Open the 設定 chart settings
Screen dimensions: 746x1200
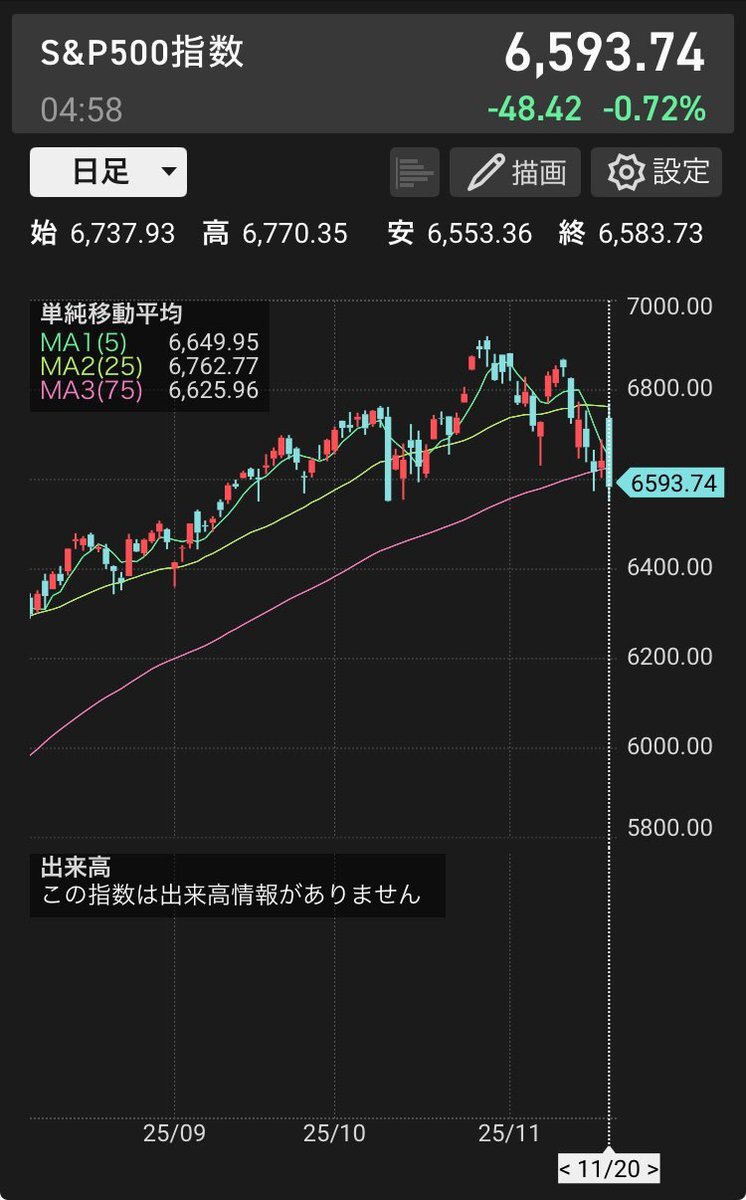pos(655,172)
